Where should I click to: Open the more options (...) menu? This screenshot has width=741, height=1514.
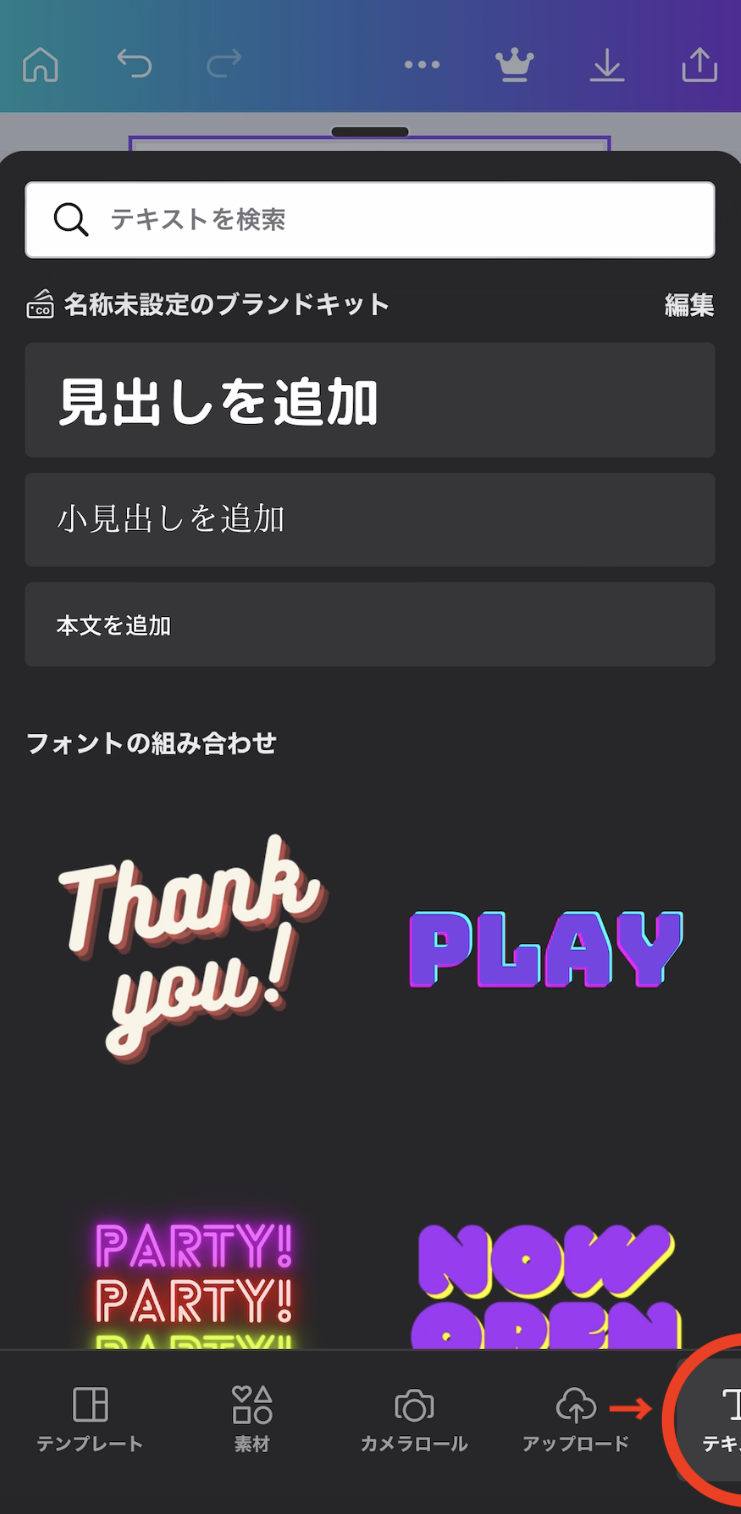(422, 64)
